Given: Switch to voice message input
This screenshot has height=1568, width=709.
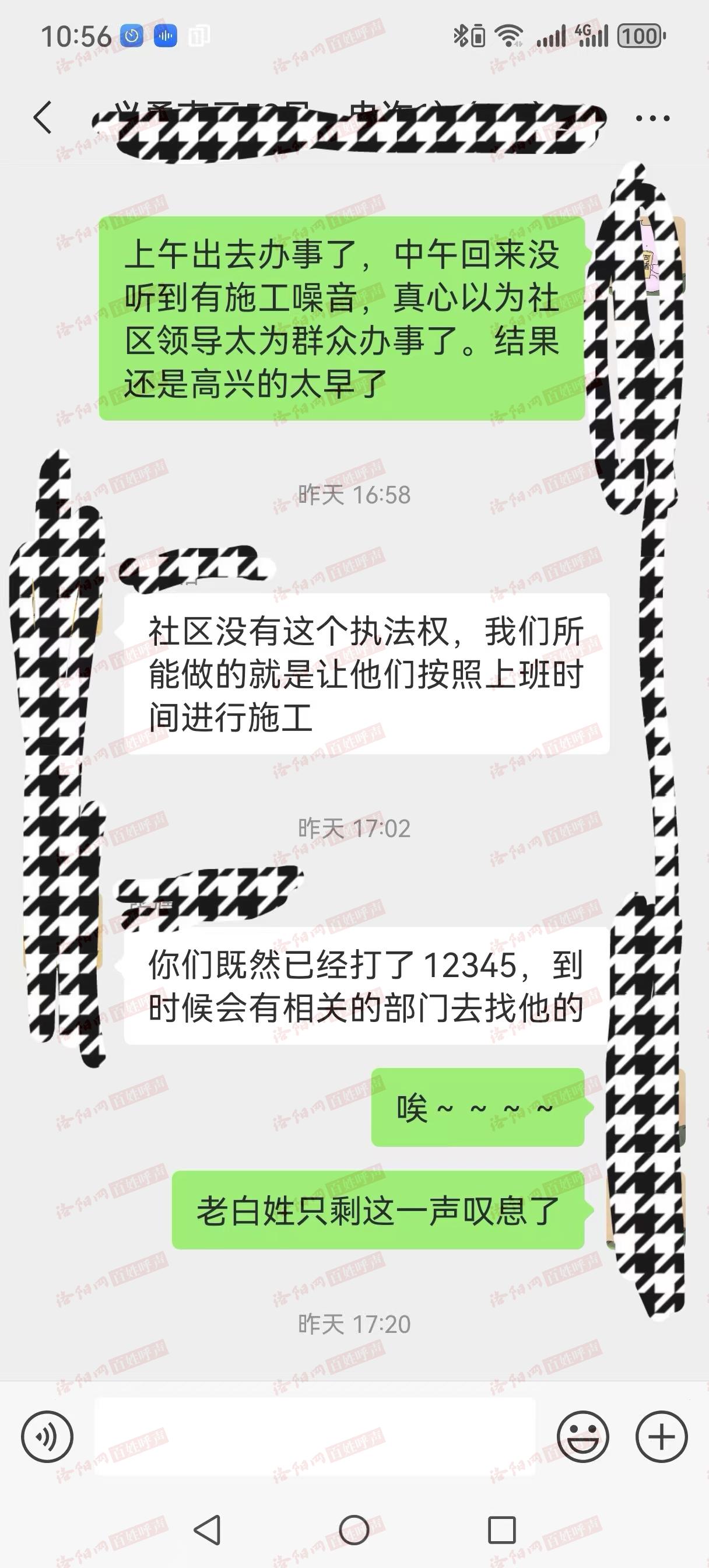Looking at the screenshot, I should point(47,1437).
